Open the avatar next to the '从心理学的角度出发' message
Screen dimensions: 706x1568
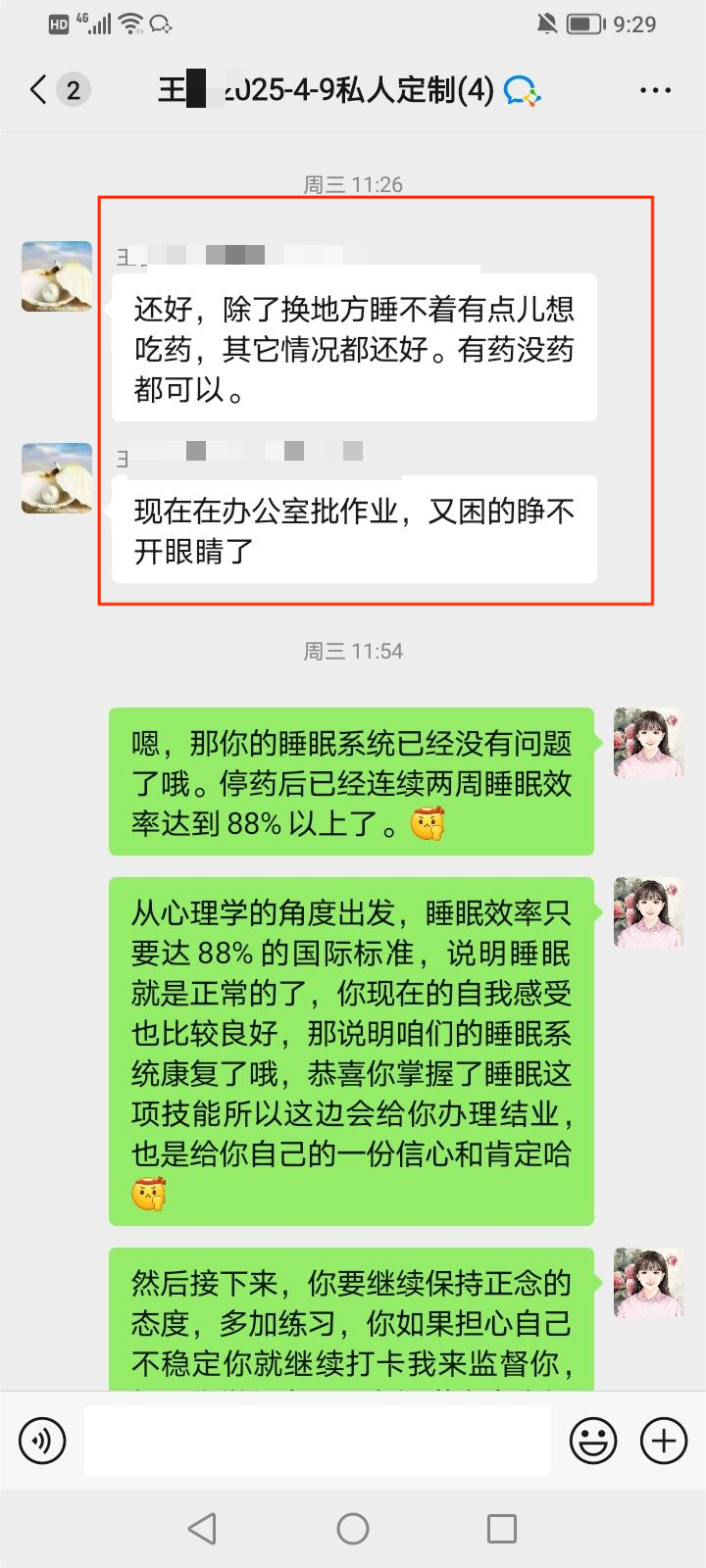tap(648, 912)
